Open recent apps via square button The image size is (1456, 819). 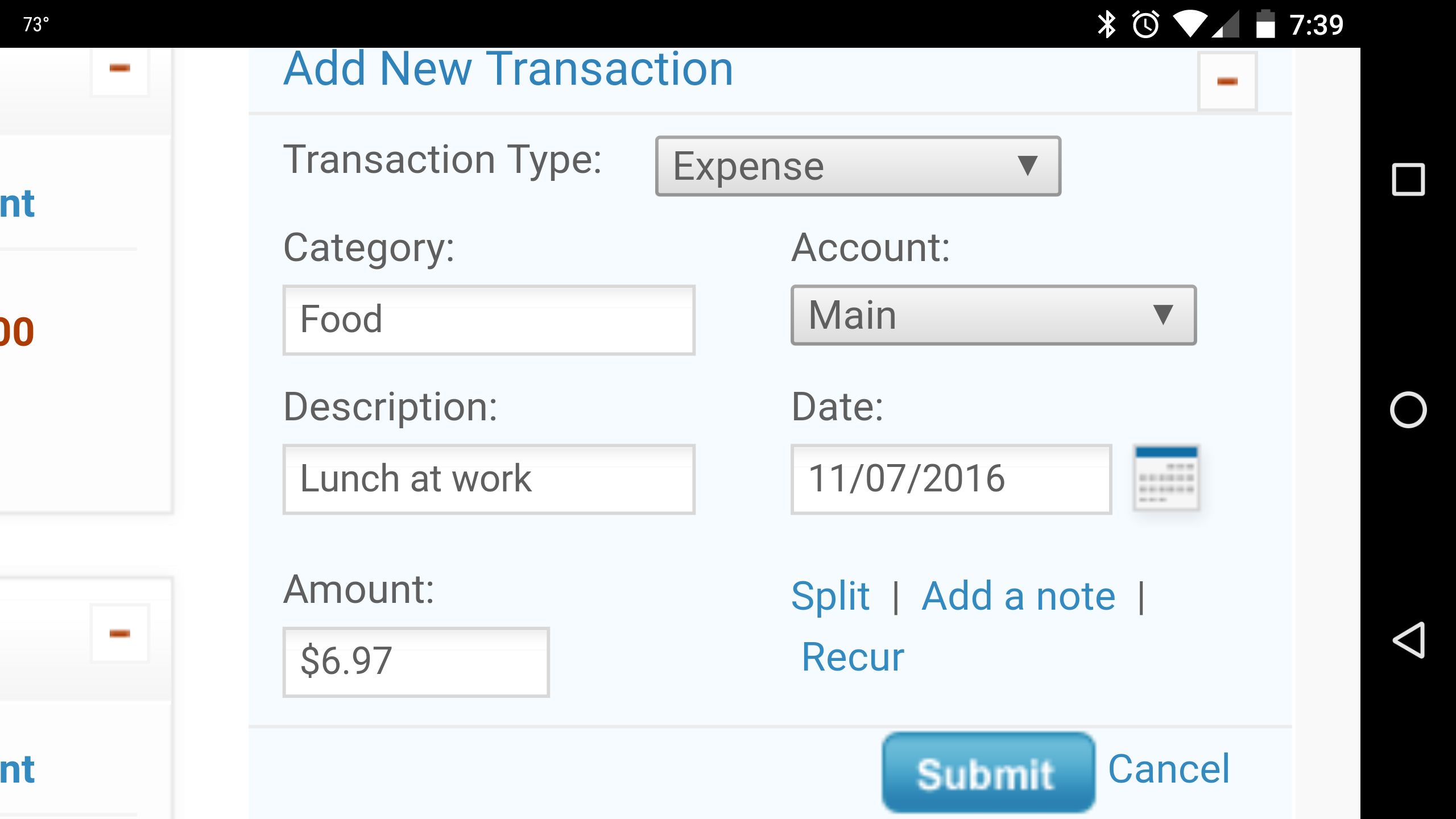tap(1408, 180)
